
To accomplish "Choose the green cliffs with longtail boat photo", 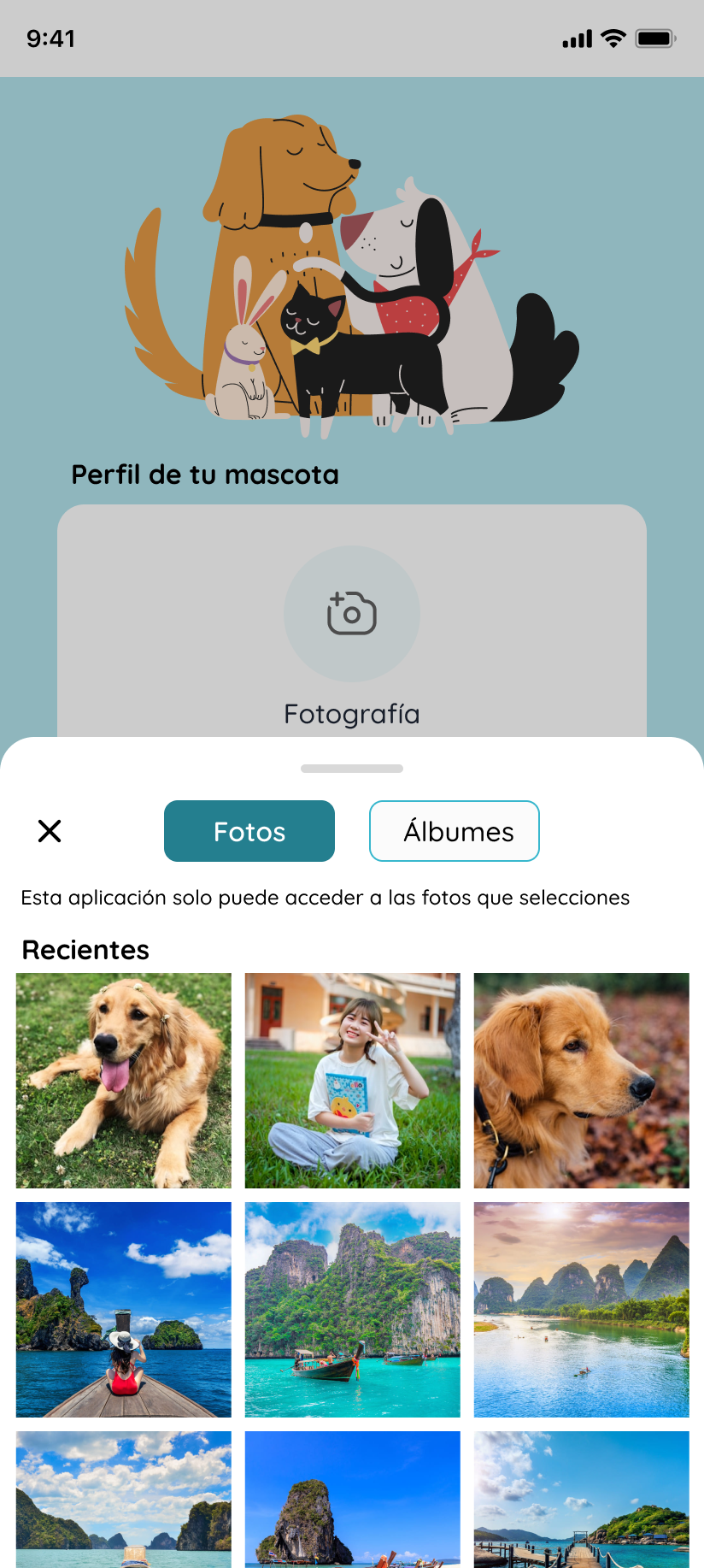I will 352,1309.
